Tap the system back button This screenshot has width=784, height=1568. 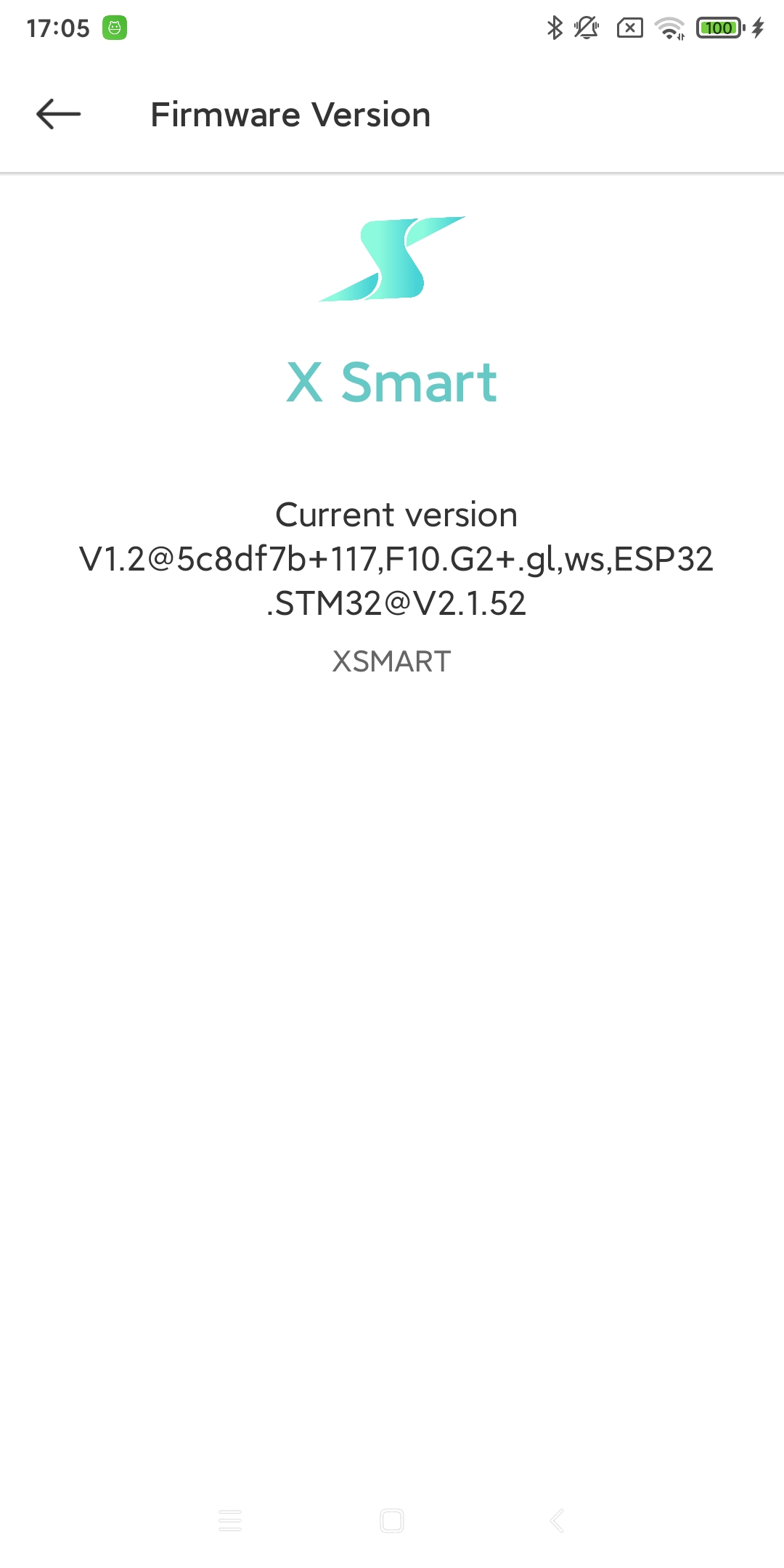557,1520
